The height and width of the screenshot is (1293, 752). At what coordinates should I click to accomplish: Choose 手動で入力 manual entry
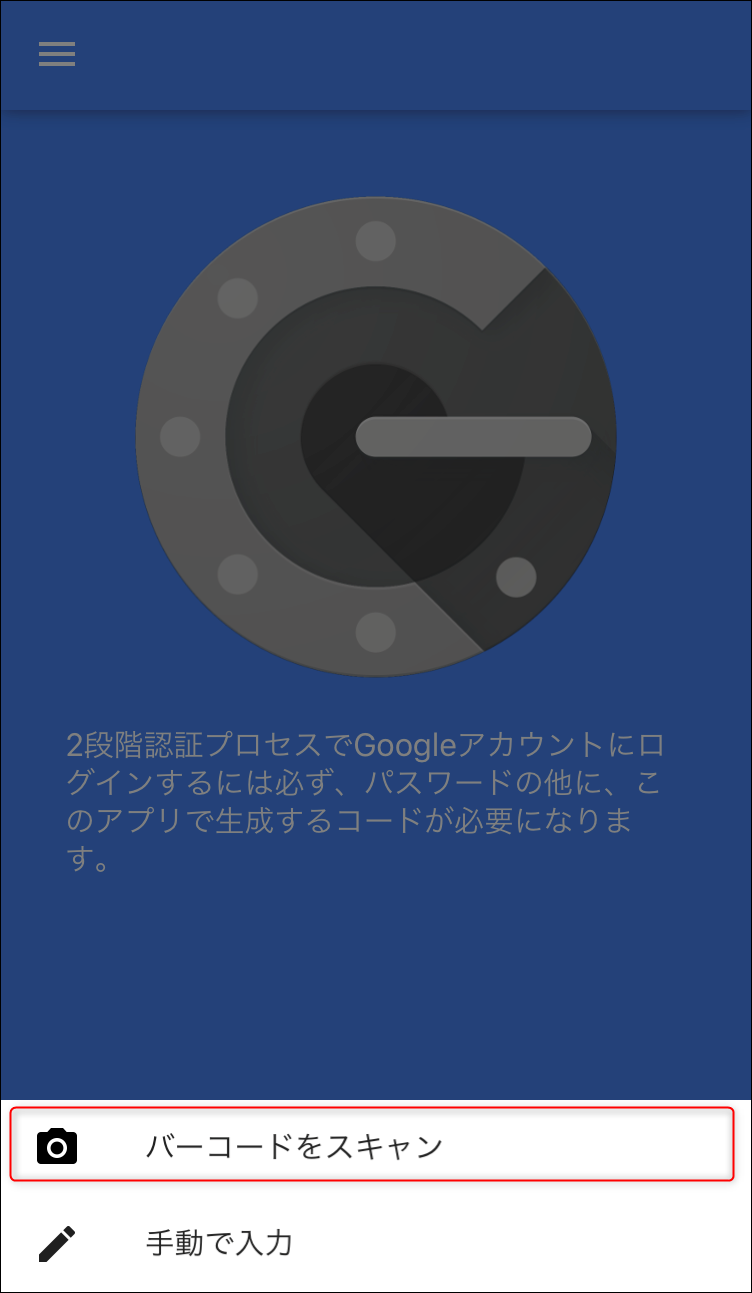[x=220, y=1242]
